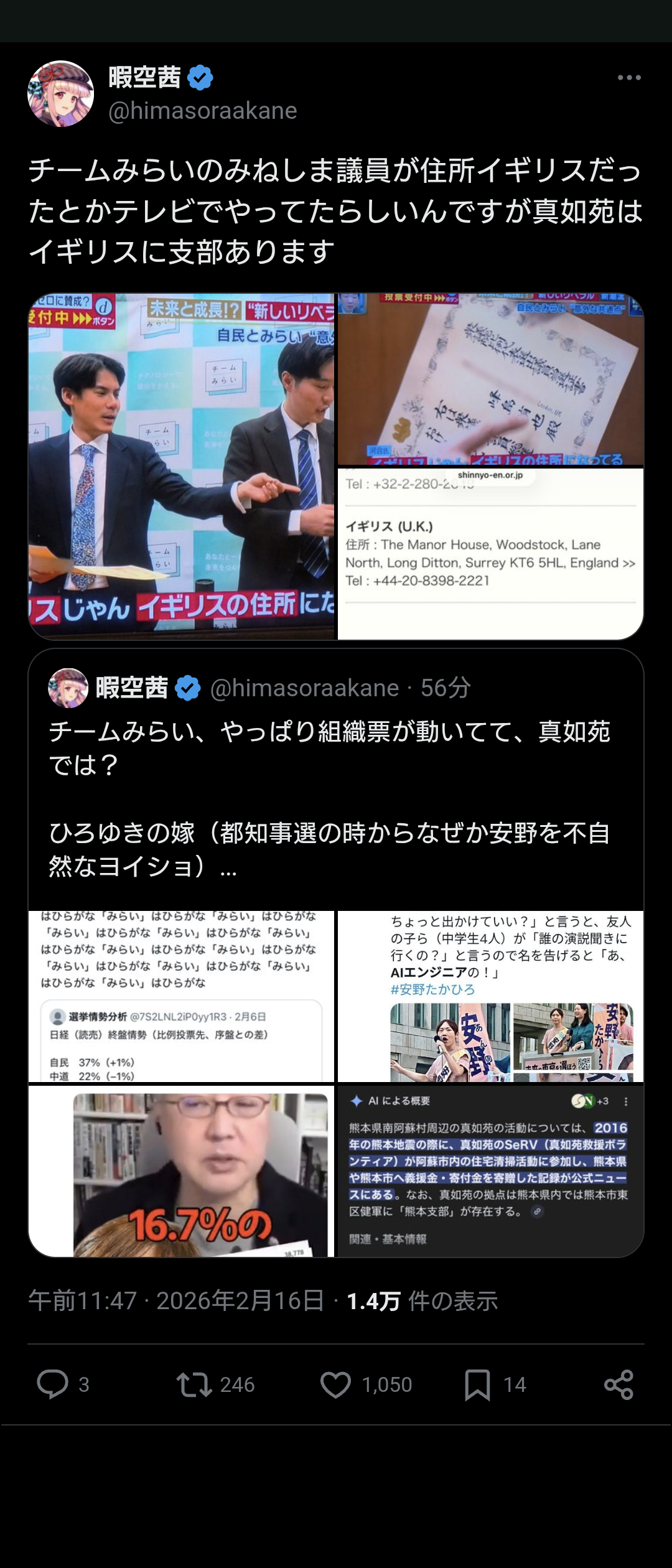The width and height of the screenshot is (672, 1568).
Task: Open quoted image with #安野たかひろ hashtag
Action: click(490, 997)
